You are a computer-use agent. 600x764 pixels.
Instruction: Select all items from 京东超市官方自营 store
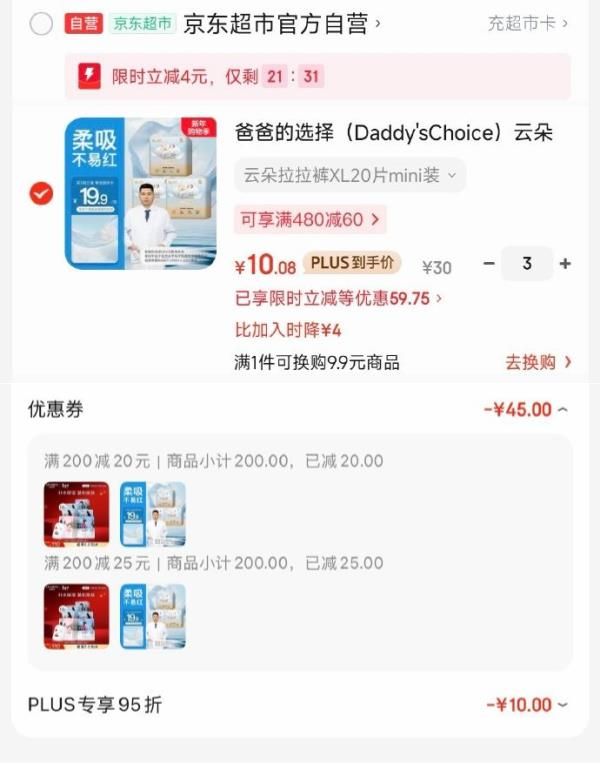pyautogui.click(x=41, y=24)
